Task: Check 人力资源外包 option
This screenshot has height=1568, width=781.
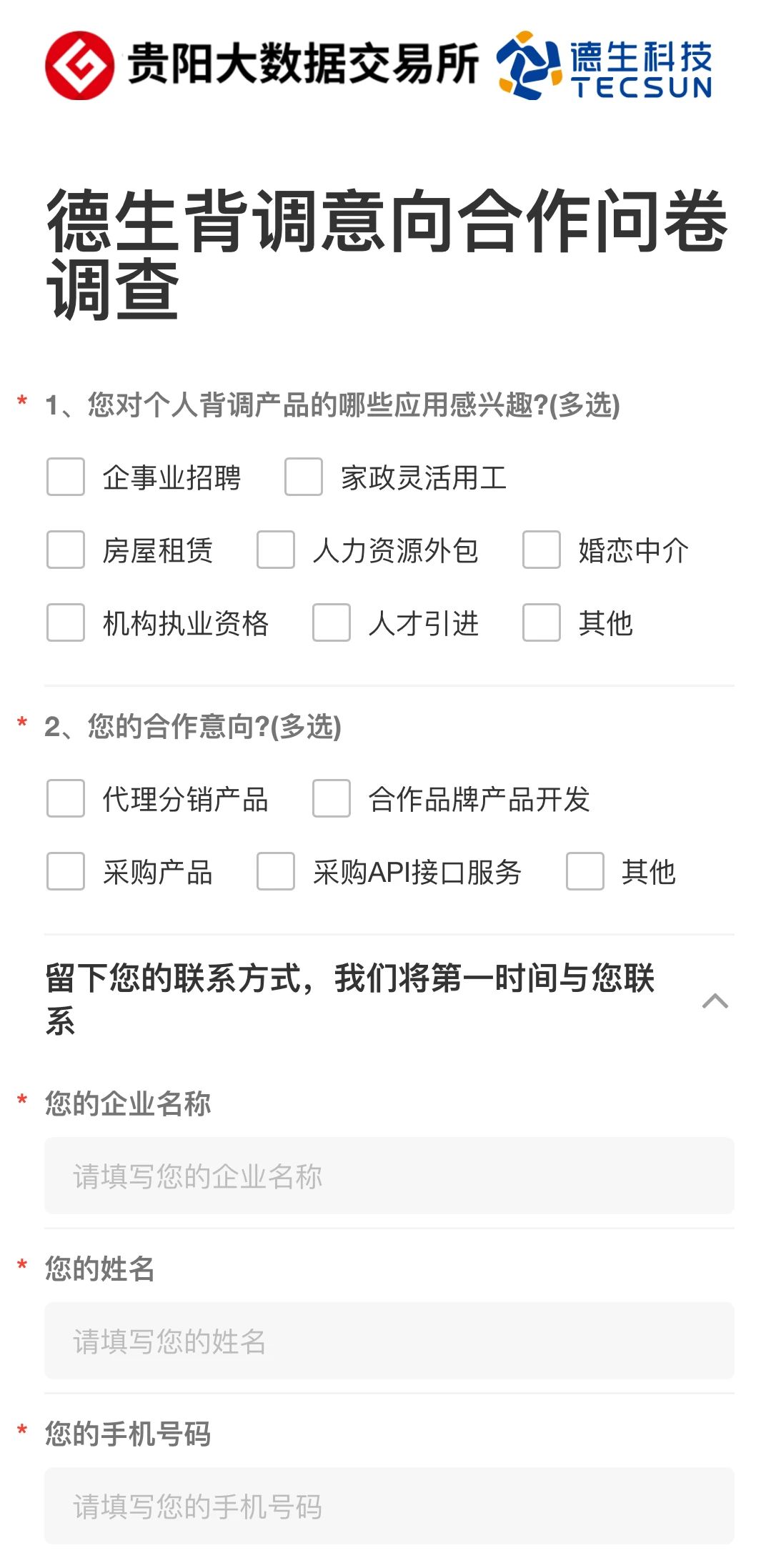Action: coord(276,550)
